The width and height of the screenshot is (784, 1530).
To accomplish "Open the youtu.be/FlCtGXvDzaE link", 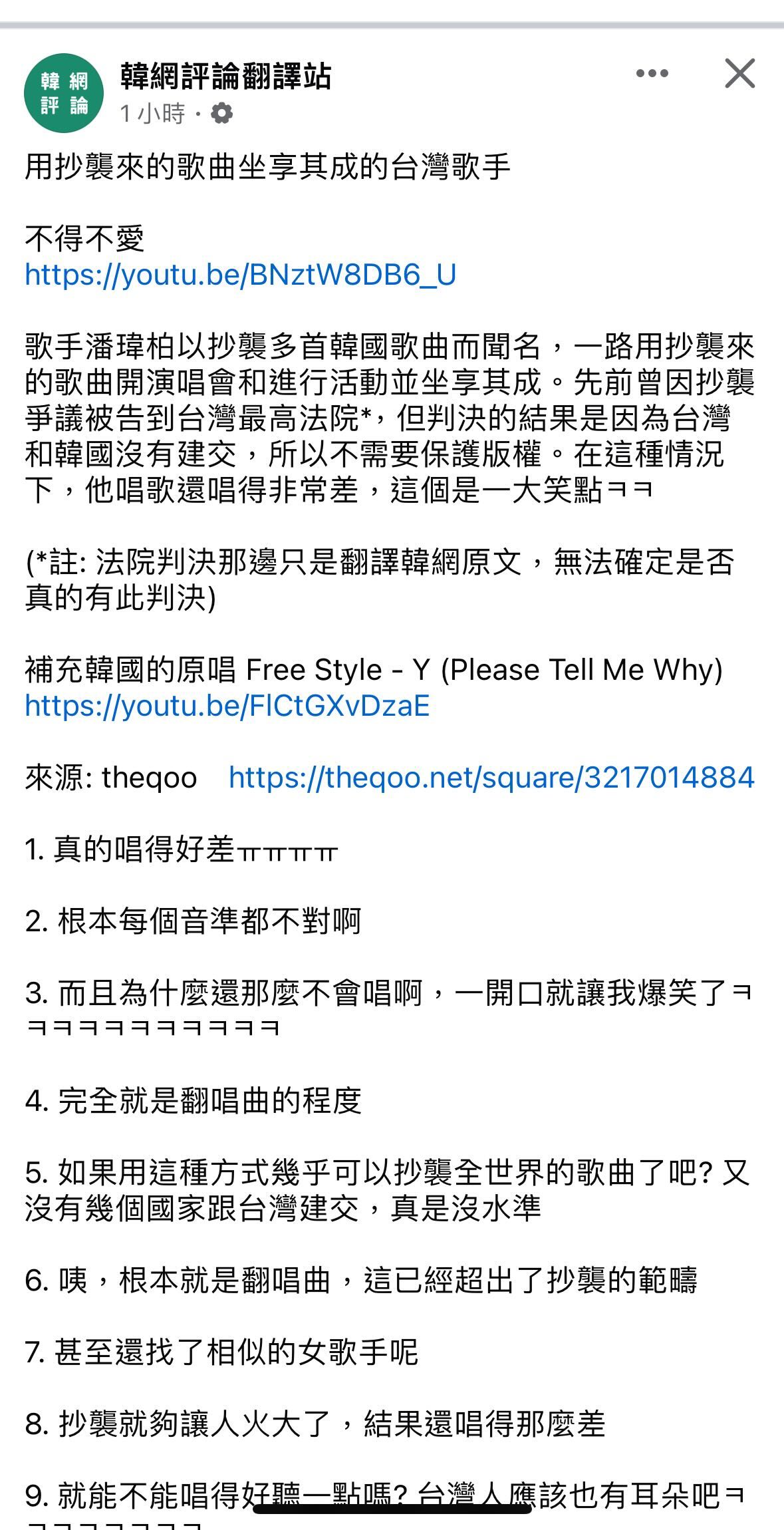I will click(227, 706).
